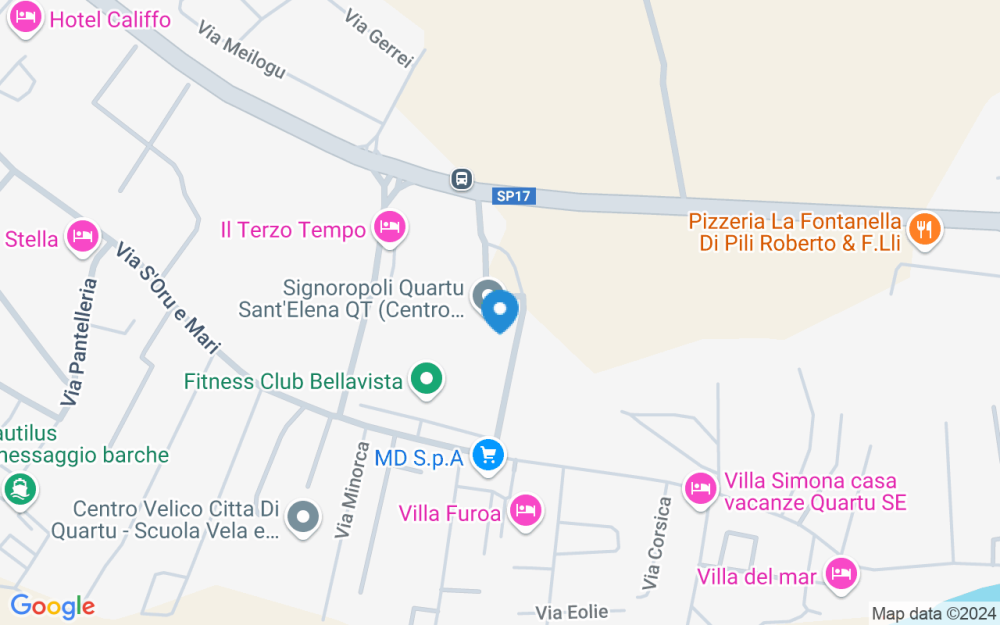Open the MD S.p.A shopping marker

(488, 456)
